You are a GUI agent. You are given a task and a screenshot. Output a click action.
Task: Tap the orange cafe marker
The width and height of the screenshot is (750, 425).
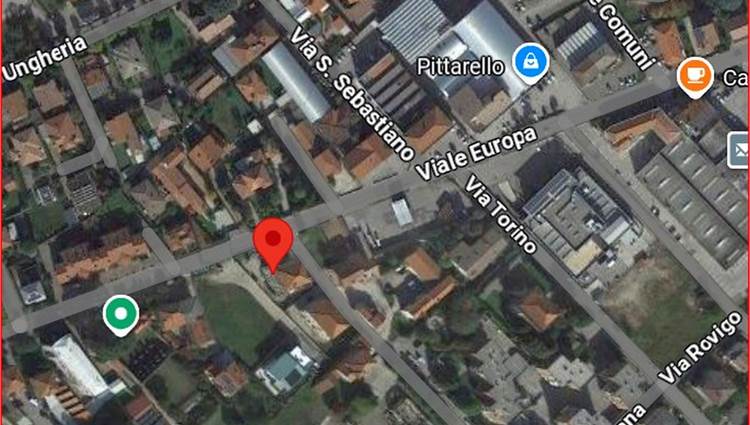tap(694, 75)
